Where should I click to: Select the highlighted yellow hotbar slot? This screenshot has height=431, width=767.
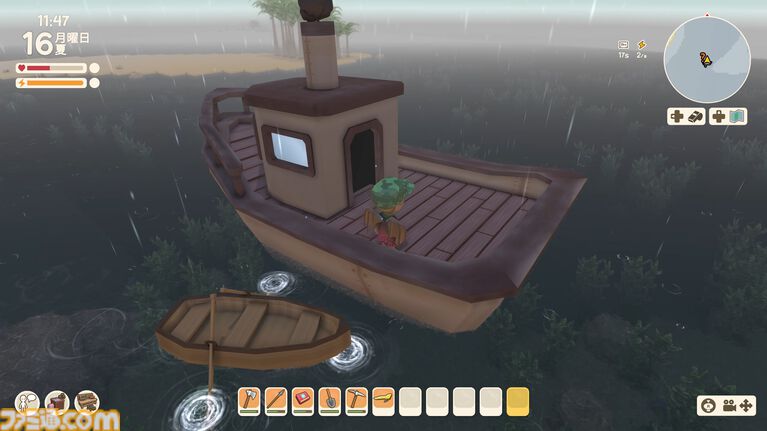518,400
